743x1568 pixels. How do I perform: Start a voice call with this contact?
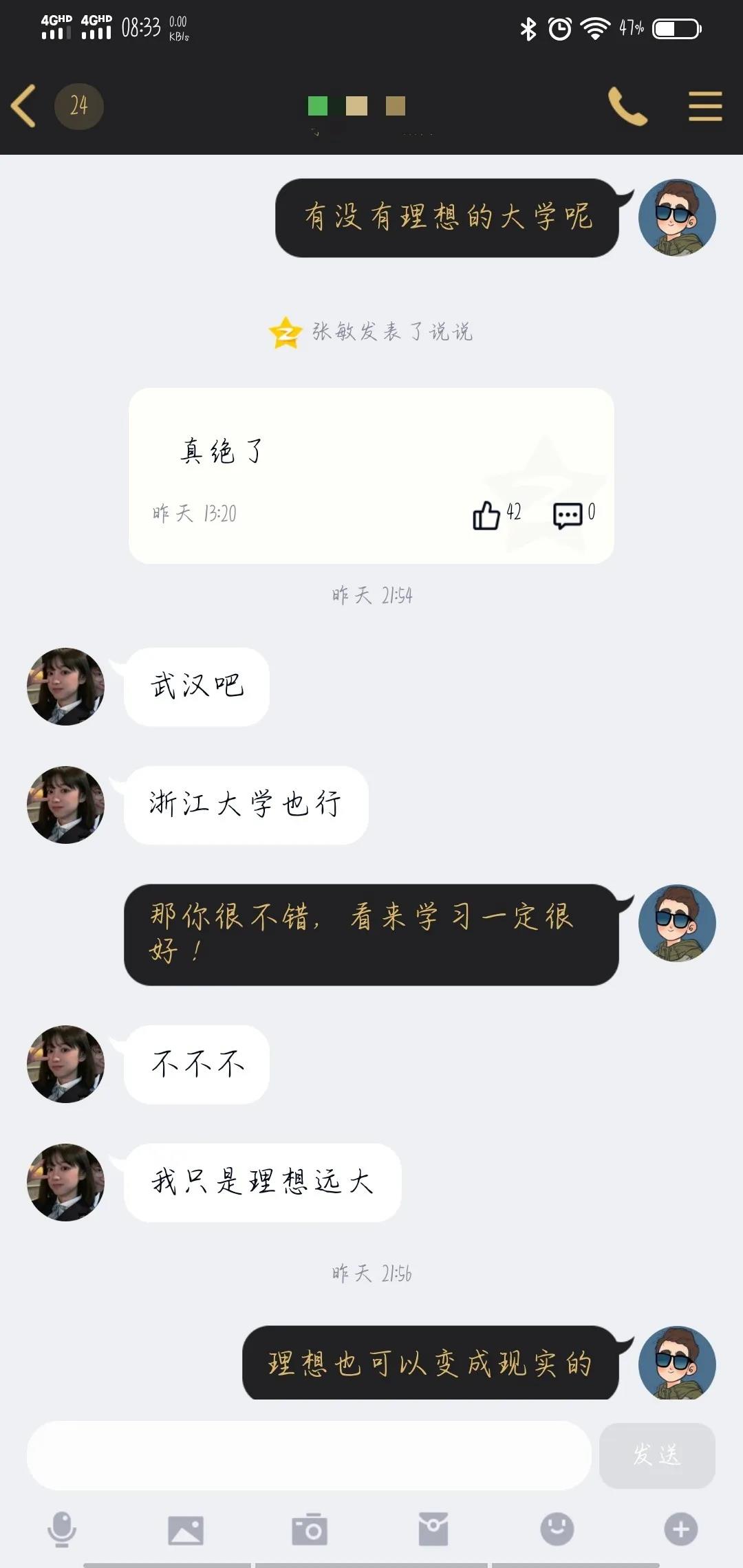(x=627, y=106)
